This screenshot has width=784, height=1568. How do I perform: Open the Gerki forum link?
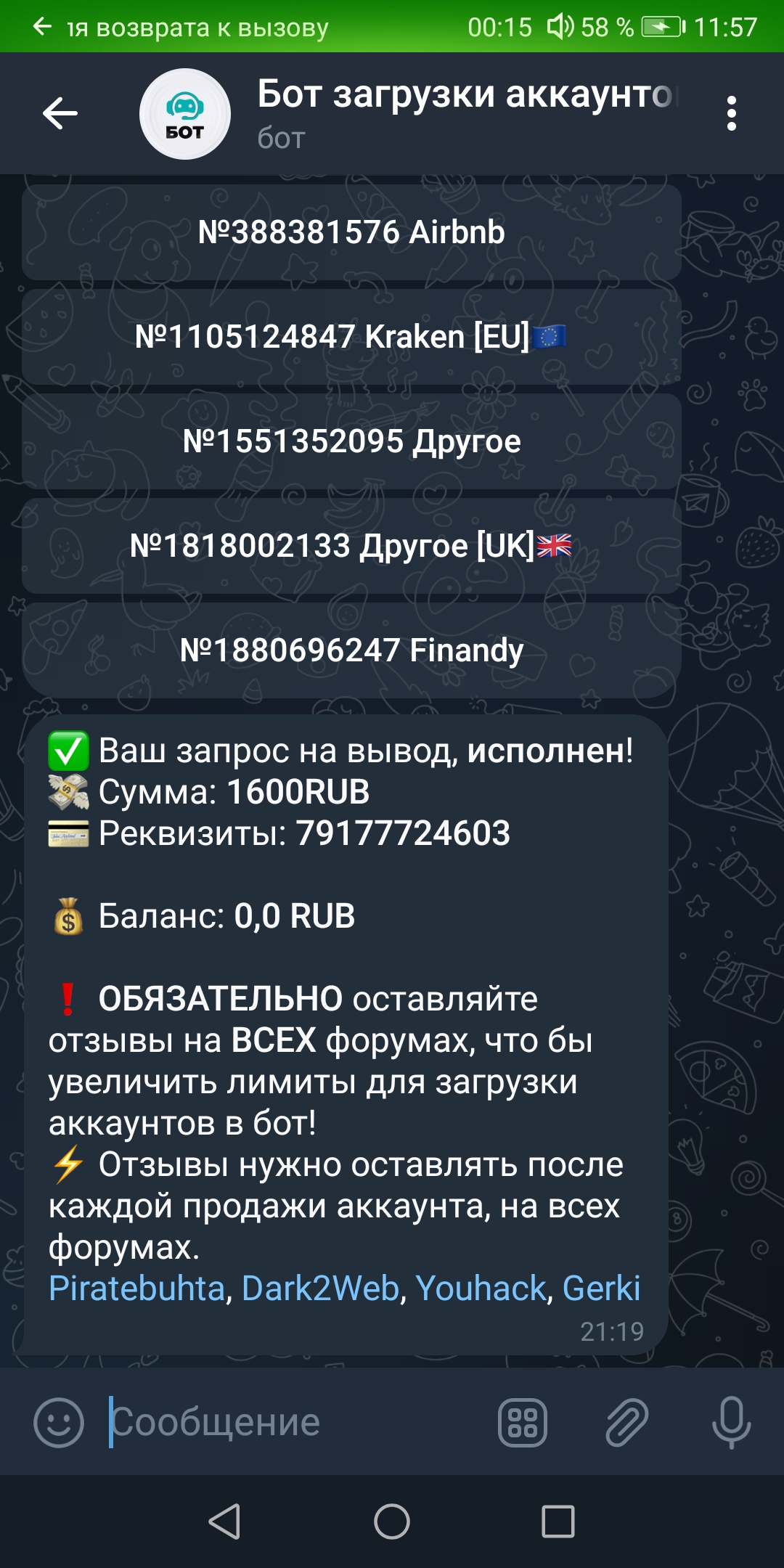tap(601, 1289)
